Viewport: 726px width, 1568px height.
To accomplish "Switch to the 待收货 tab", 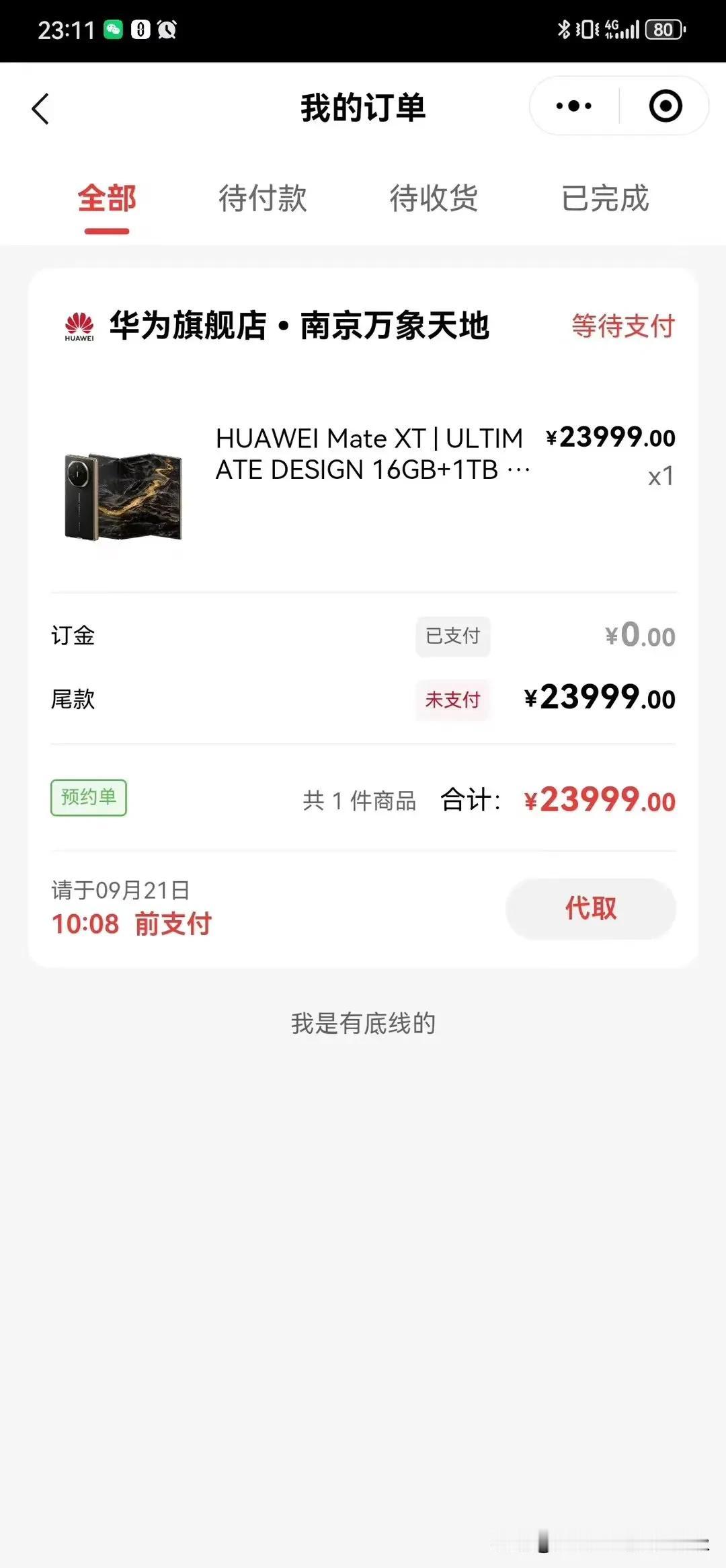I will (x=434, y=199).
